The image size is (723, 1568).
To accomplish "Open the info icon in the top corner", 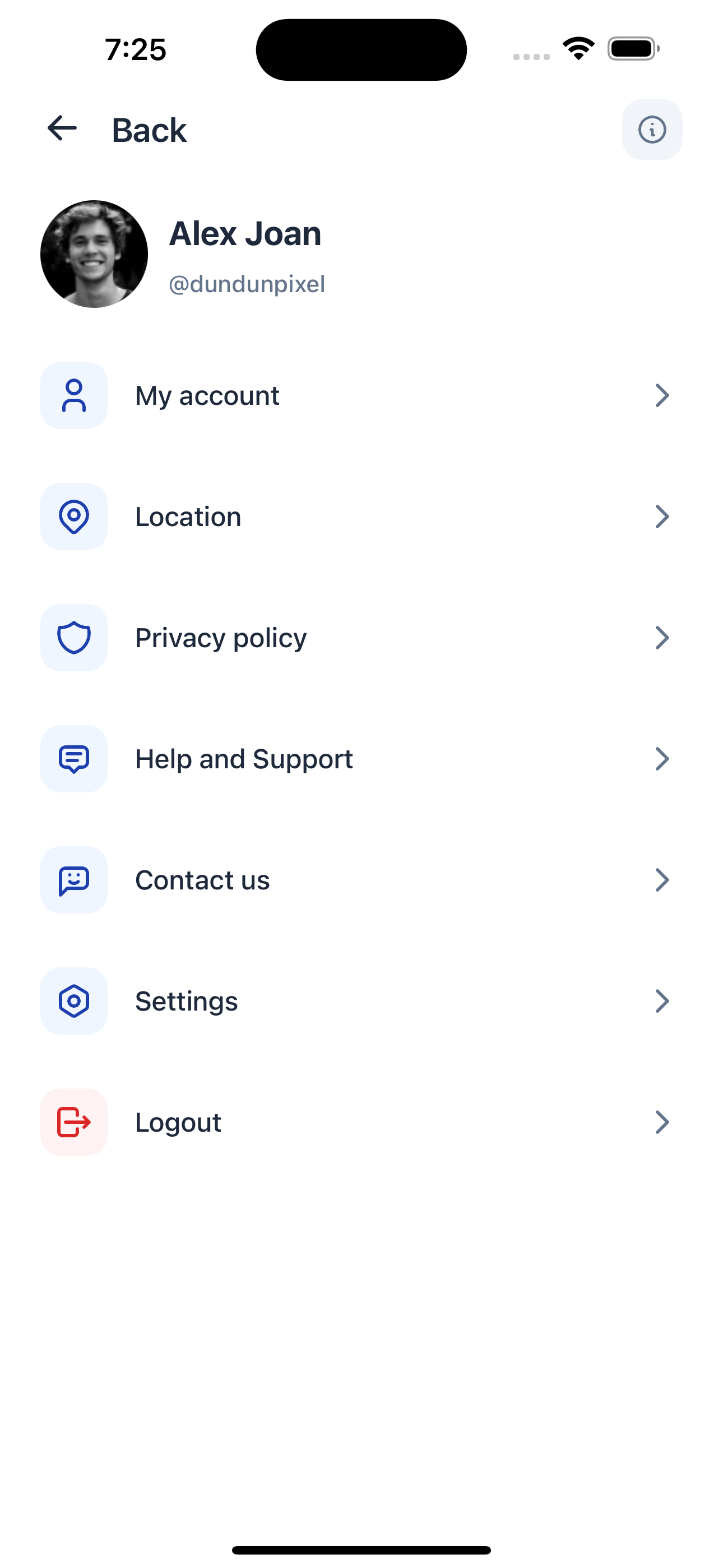I will point(652,129).
